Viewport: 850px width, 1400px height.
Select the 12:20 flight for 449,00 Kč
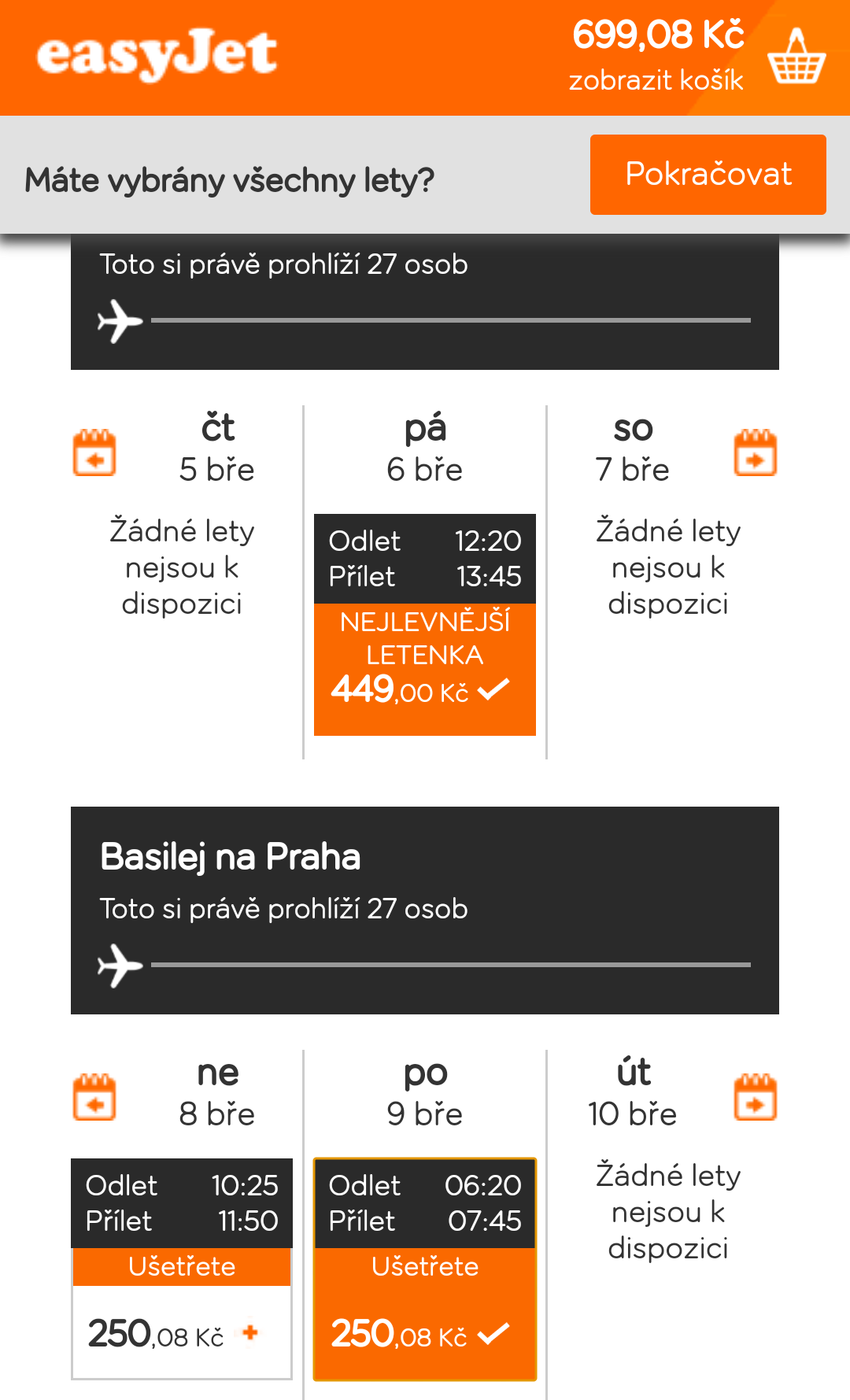425,625
